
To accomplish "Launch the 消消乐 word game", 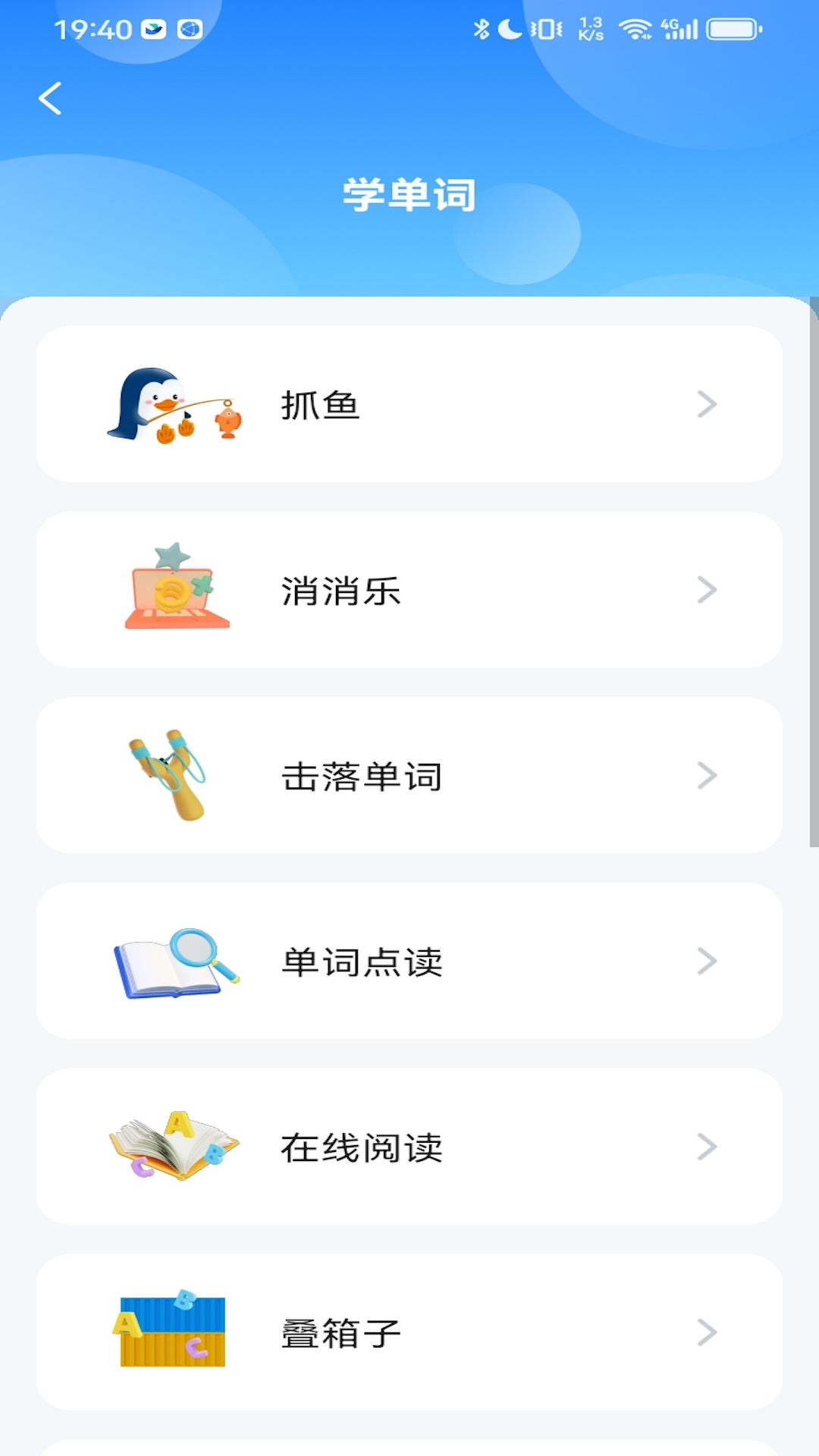I will click(x=409, y=590).
